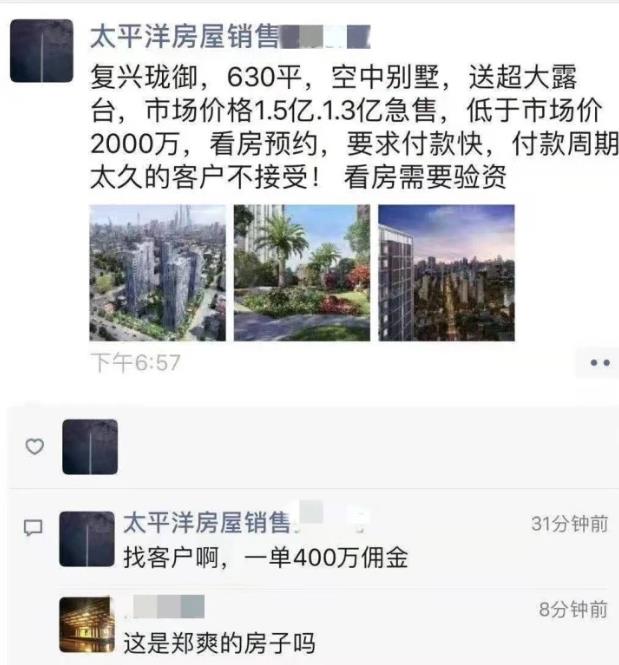Reply to the comment 这是郑爽的房子吗
619x665 pixels.
(219, 639)
